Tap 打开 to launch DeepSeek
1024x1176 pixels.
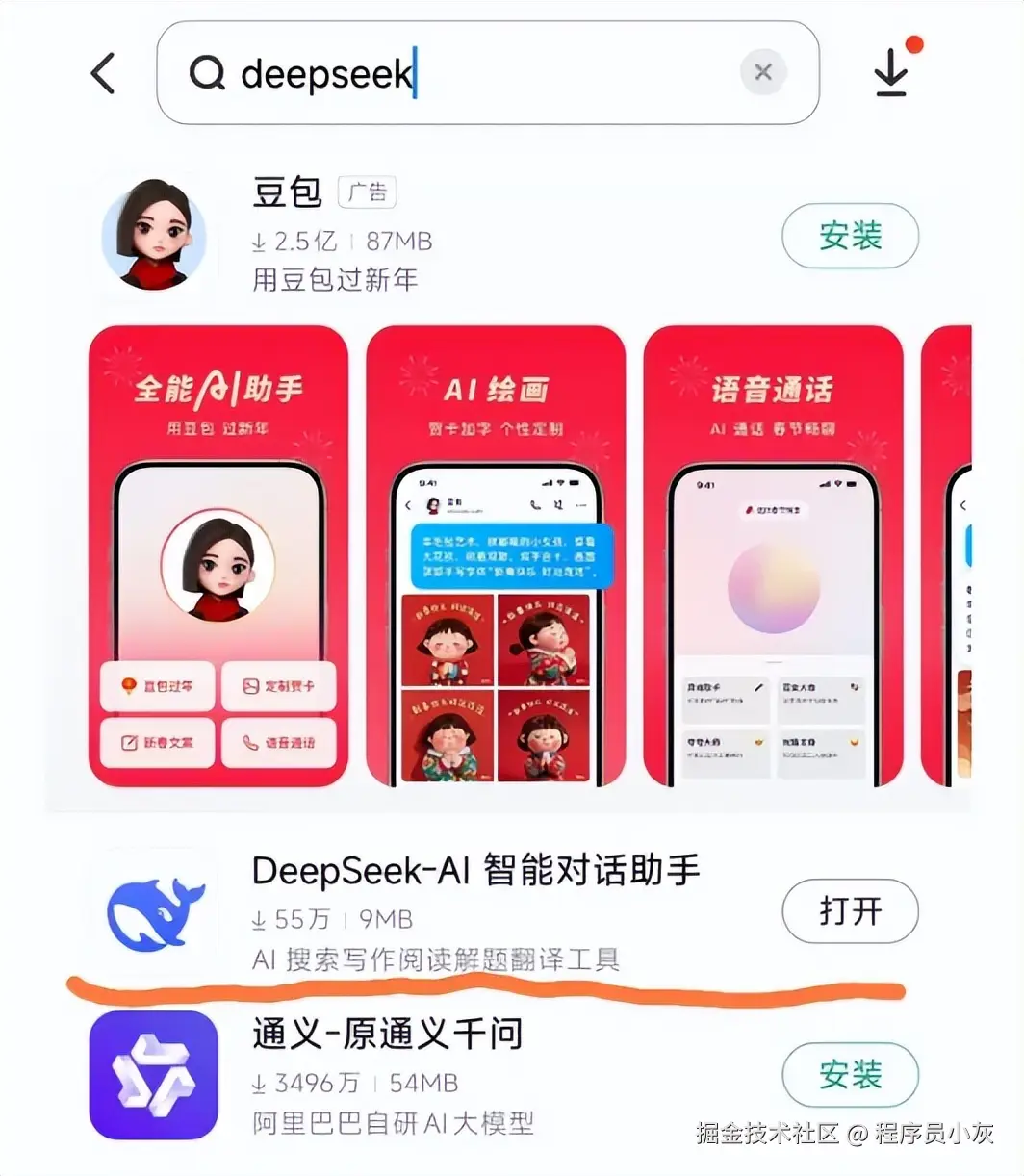tap(850, 910)
